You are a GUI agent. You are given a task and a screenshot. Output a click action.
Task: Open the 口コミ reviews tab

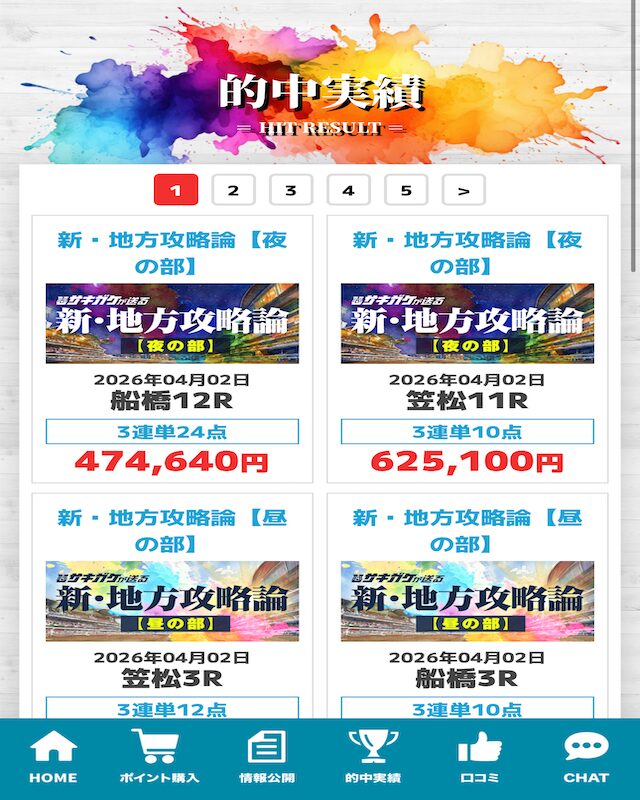coord(479,758)
